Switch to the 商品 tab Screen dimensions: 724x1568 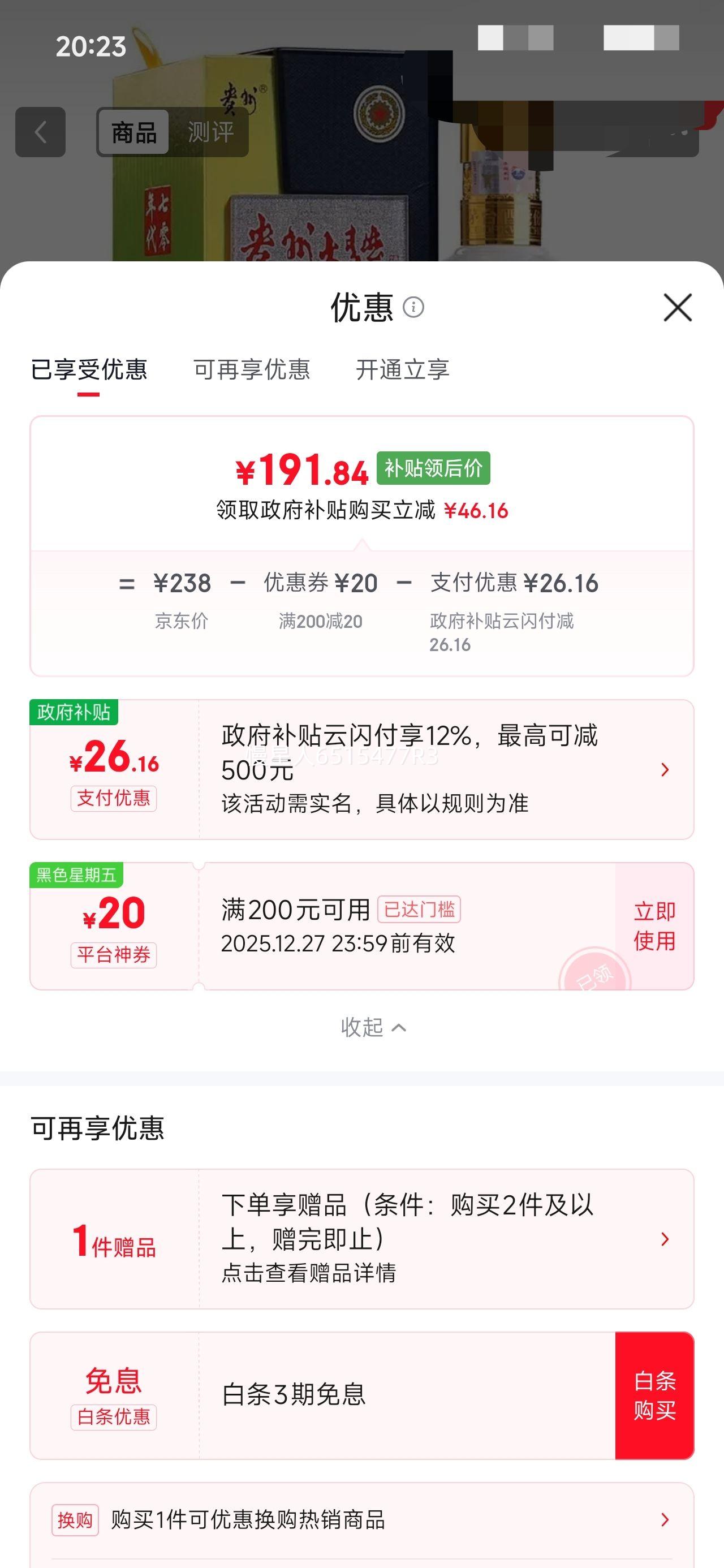134,133
